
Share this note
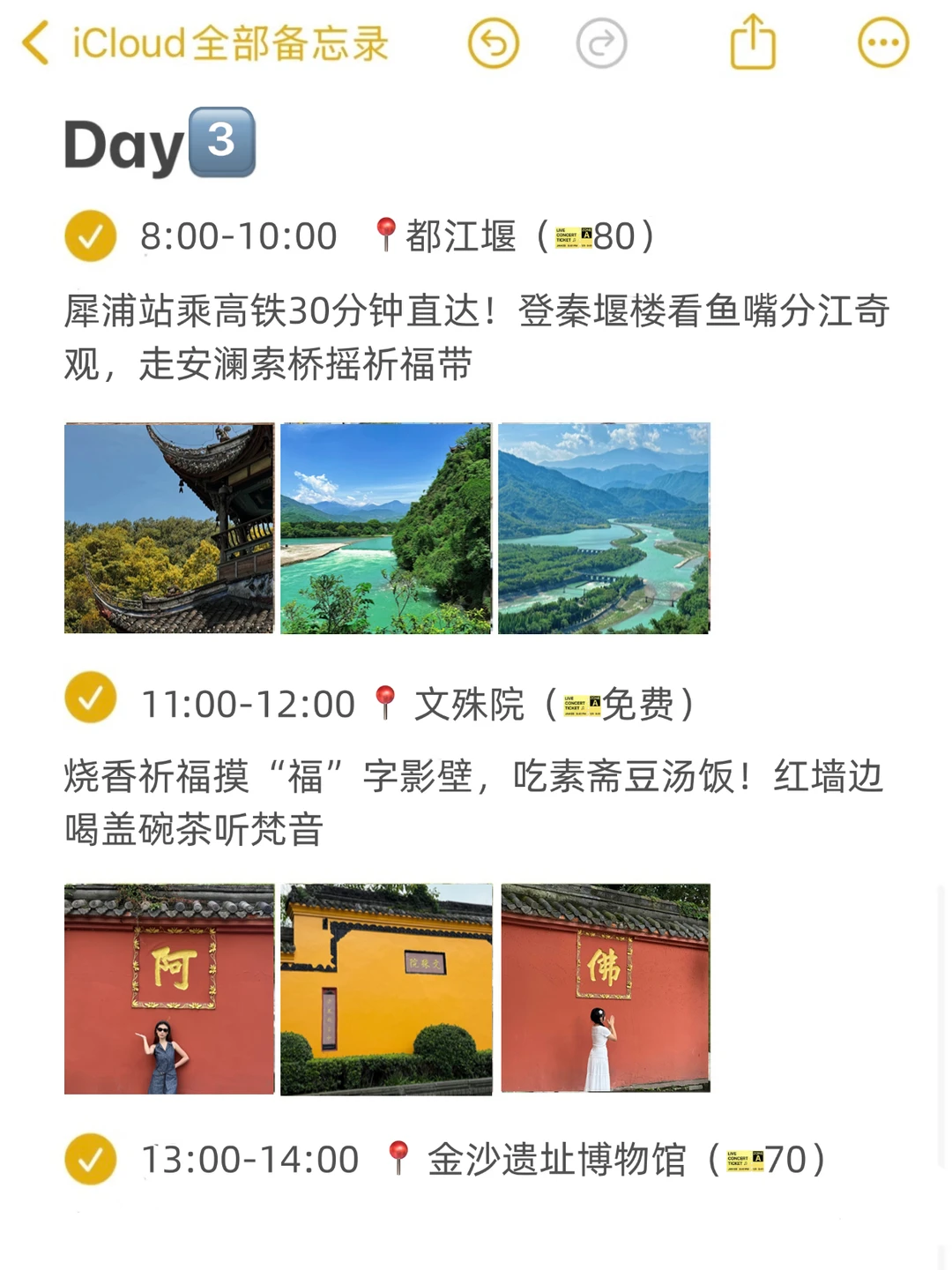(753, 41)
